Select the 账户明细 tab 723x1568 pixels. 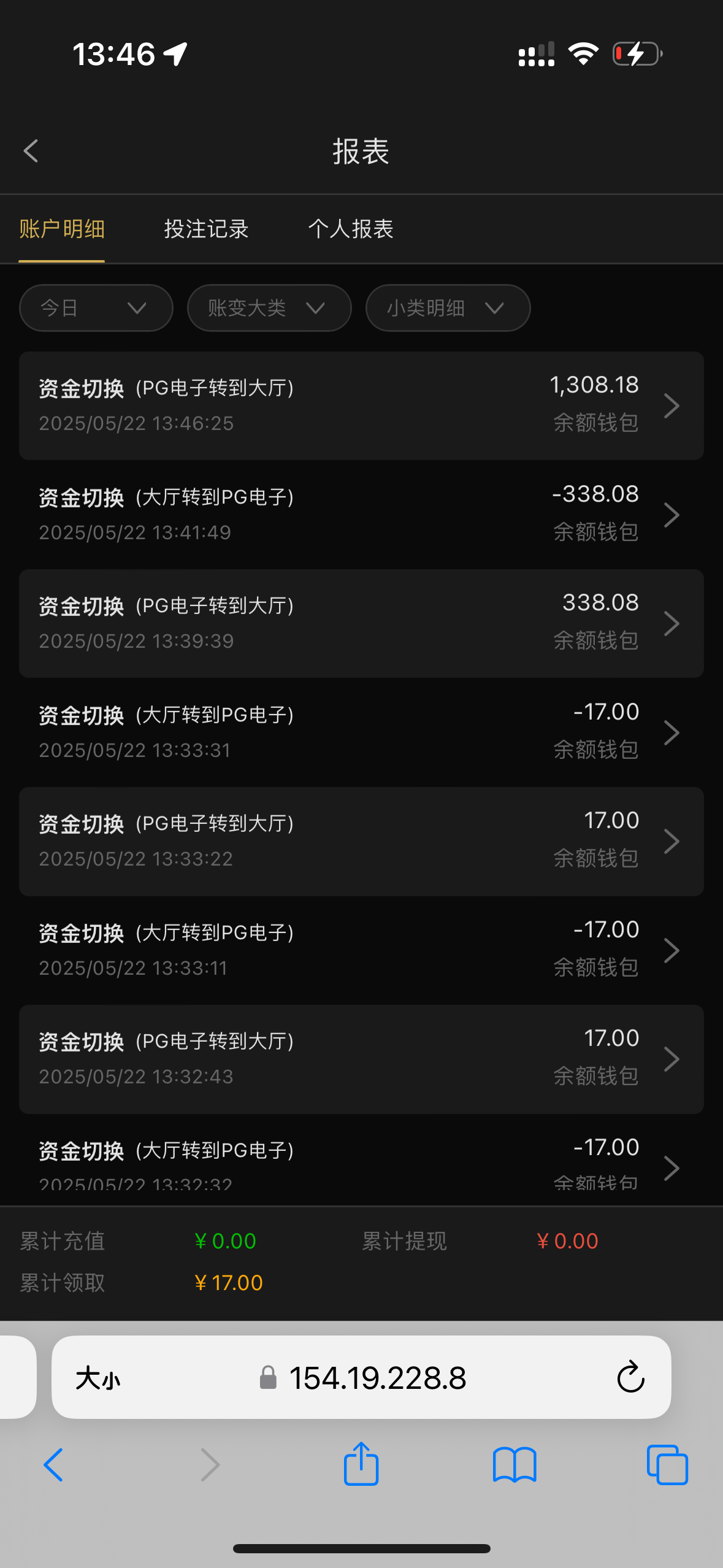pos(62,229)
